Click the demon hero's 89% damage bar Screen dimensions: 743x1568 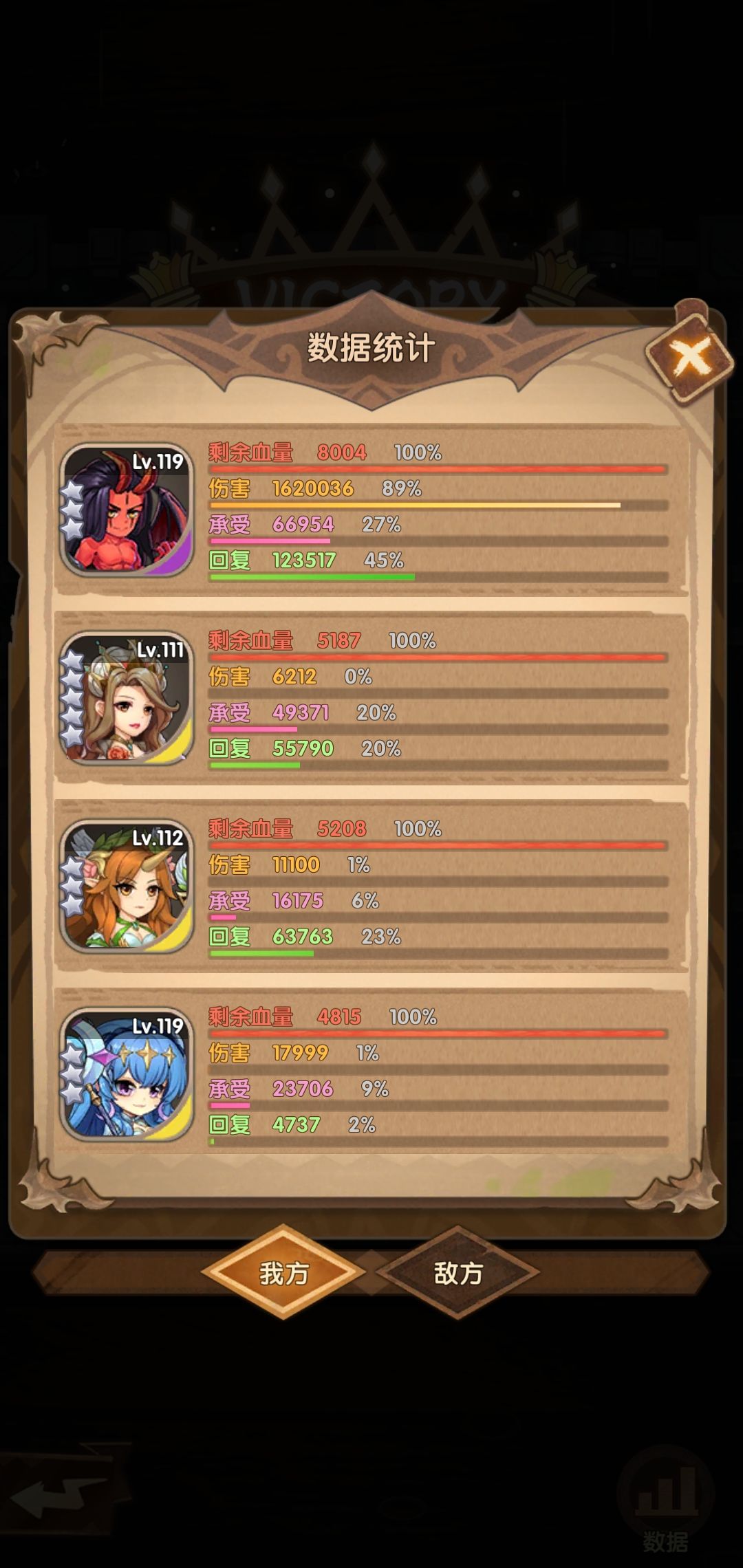click(413, 504)
